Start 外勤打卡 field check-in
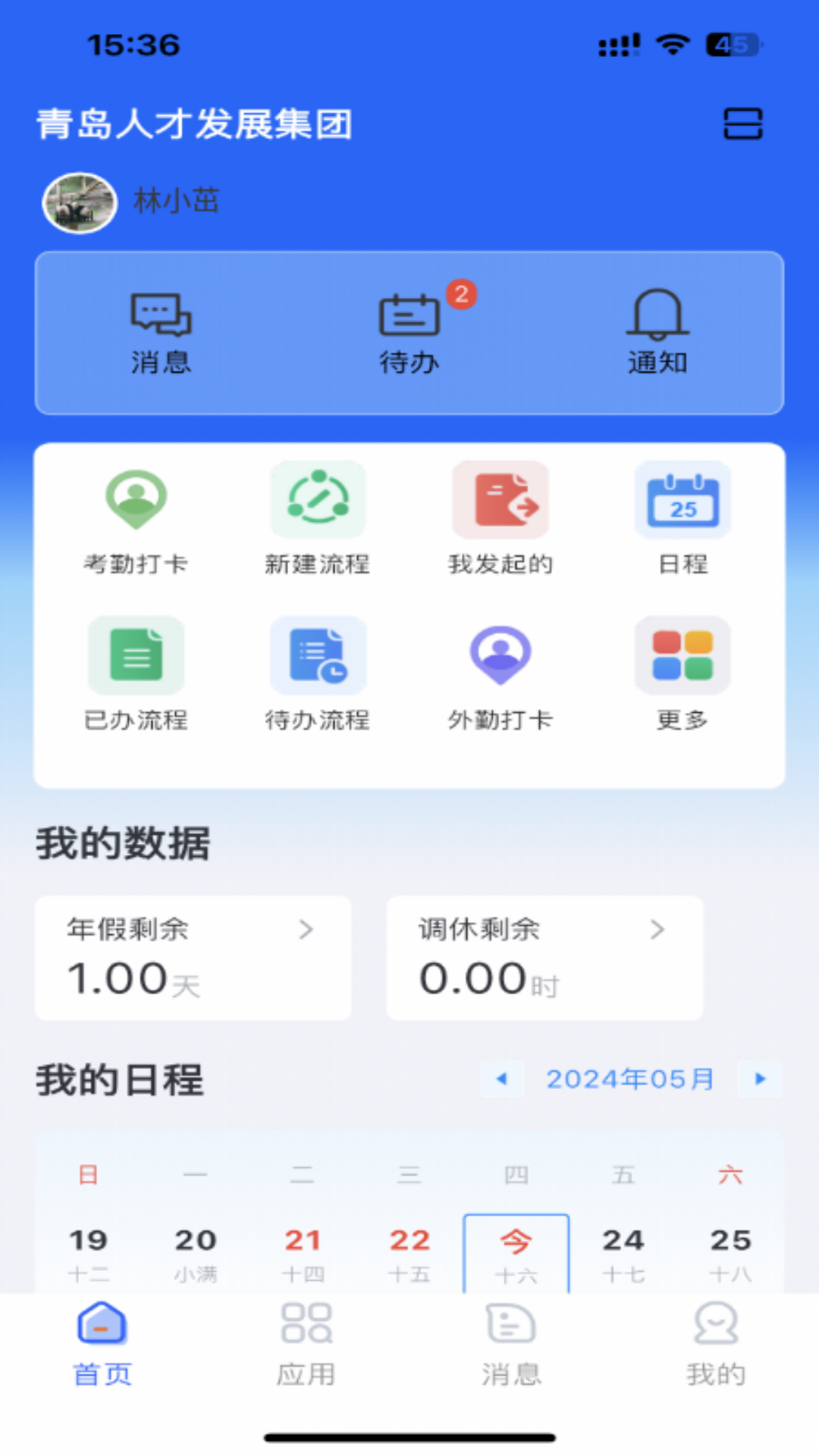The height and width of the screenshot is (1456, 819). [x=500, y=675]
